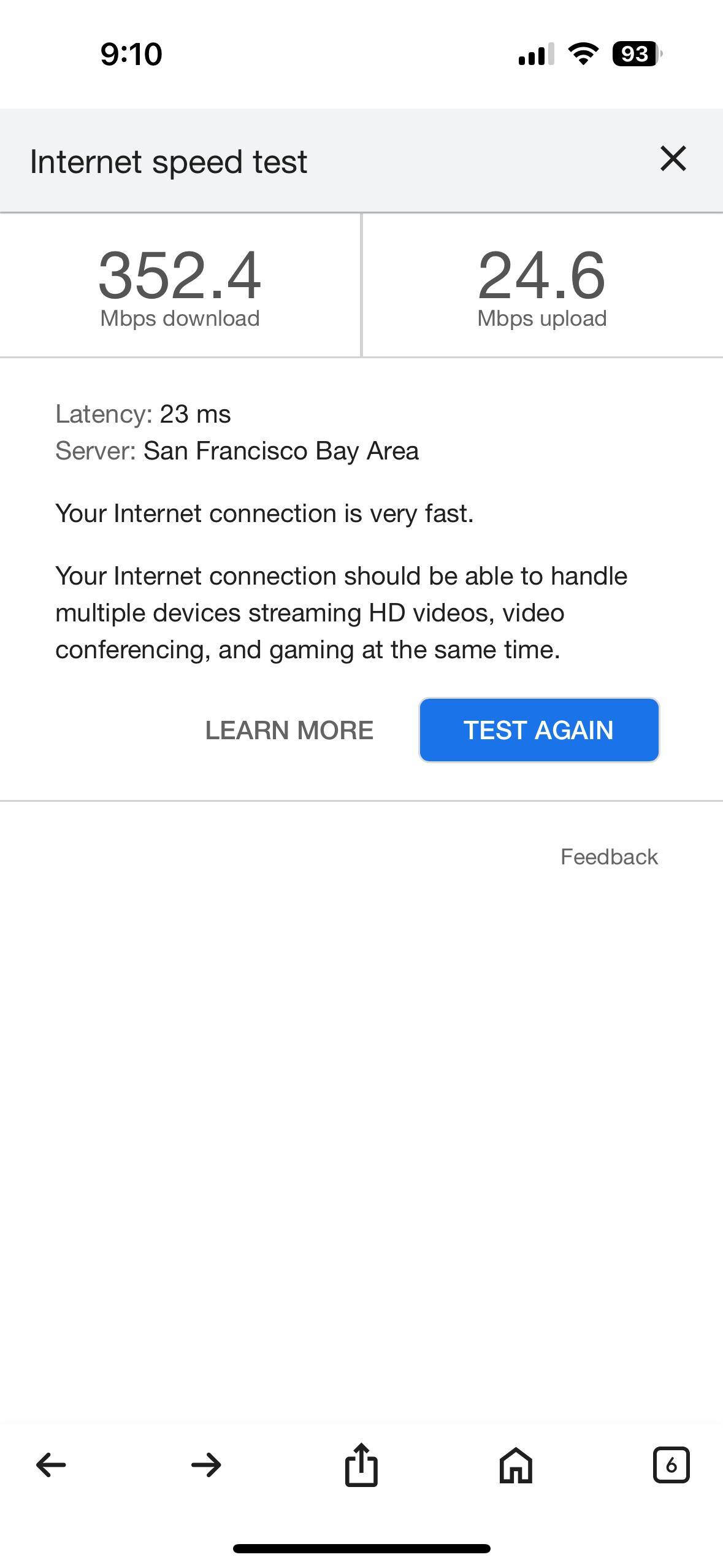
Task: Tap LEARN MORE about speed results
Action: (289, 729)
